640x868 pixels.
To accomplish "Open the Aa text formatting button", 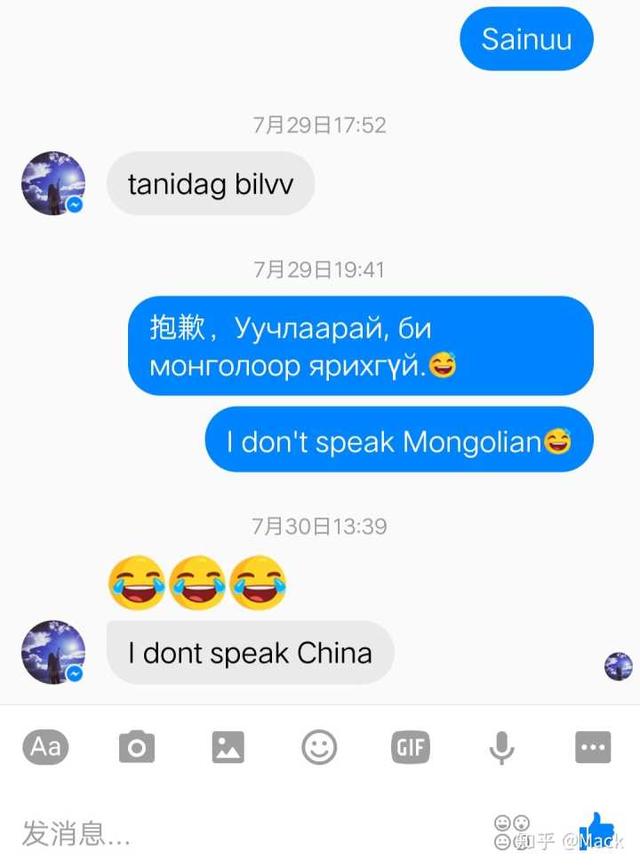I will pyautogui.click(x=46, y=746).
